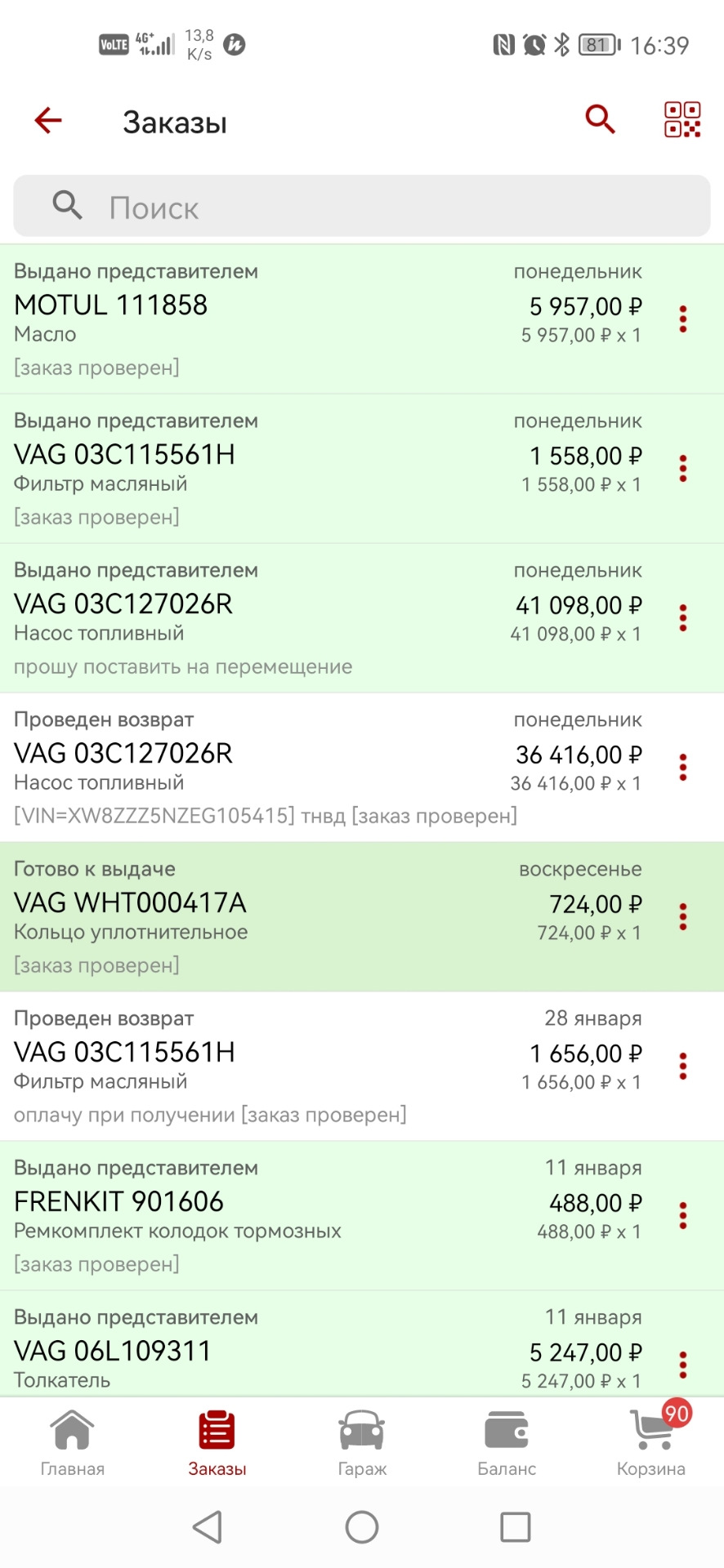Open the search magnifier in the app bar
This screenshot has width=724, height=1568.
click(600, 119)
